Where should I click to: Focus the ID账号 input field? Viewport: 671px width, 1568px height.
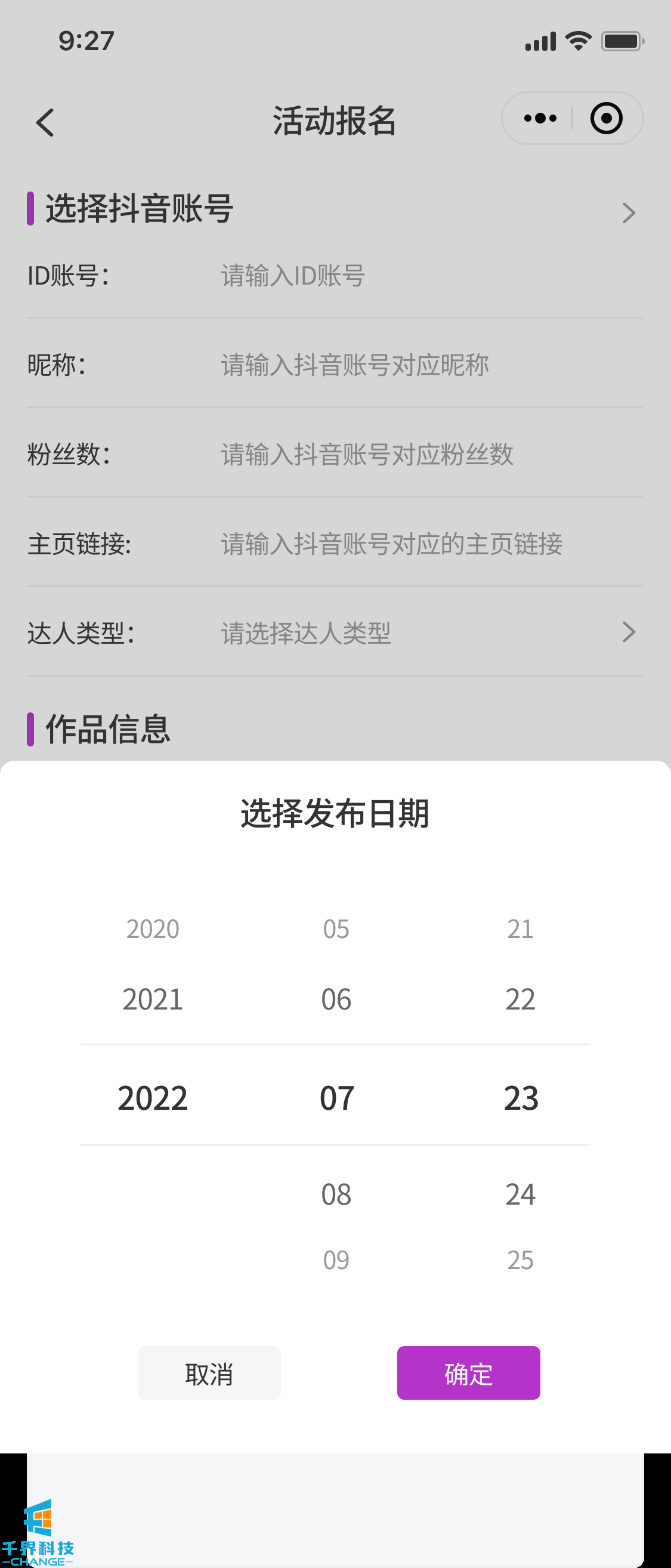(426, 276)
